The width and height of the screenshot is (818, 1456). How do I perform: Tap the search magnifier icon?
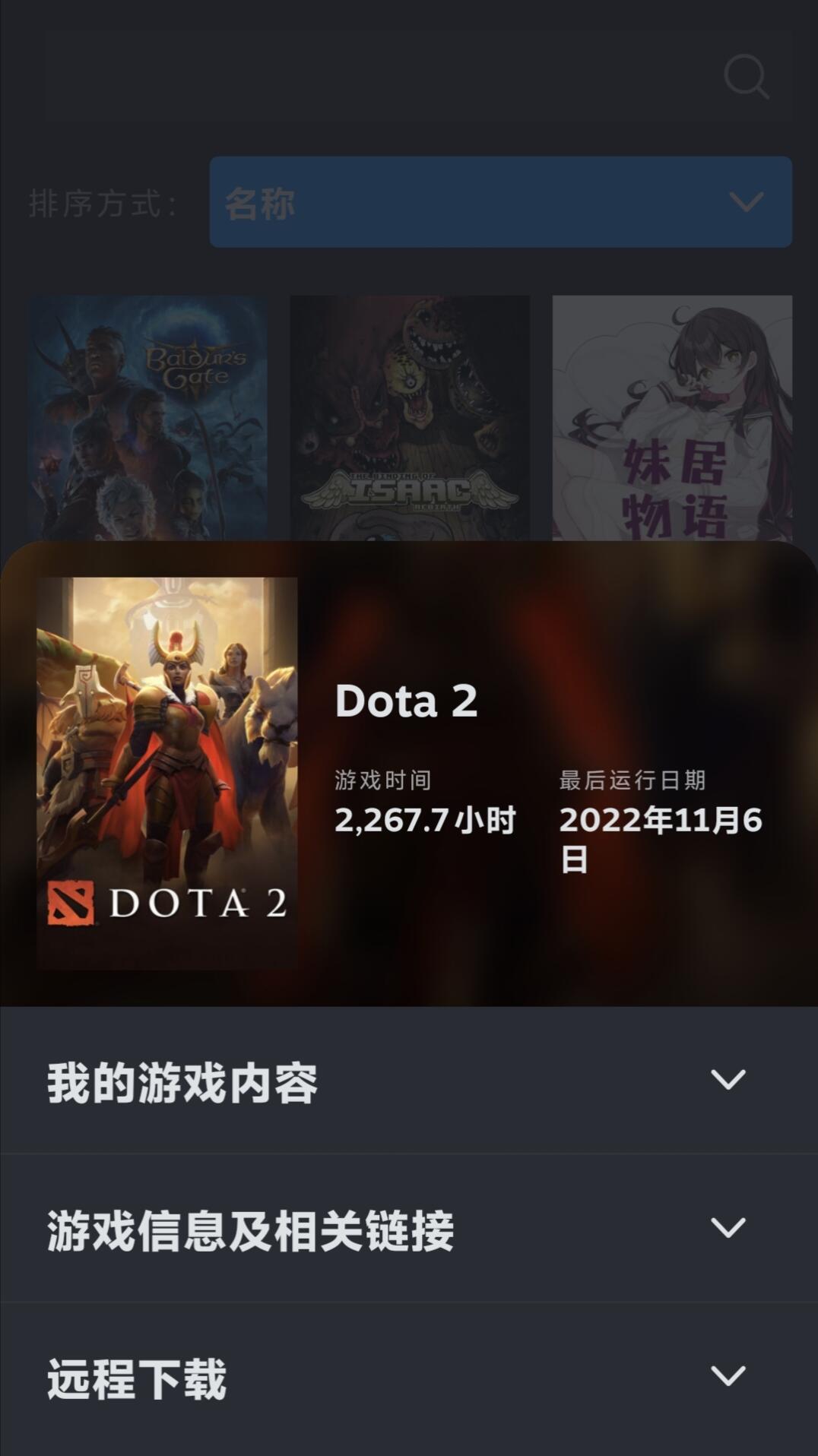(x=746, y=76)
